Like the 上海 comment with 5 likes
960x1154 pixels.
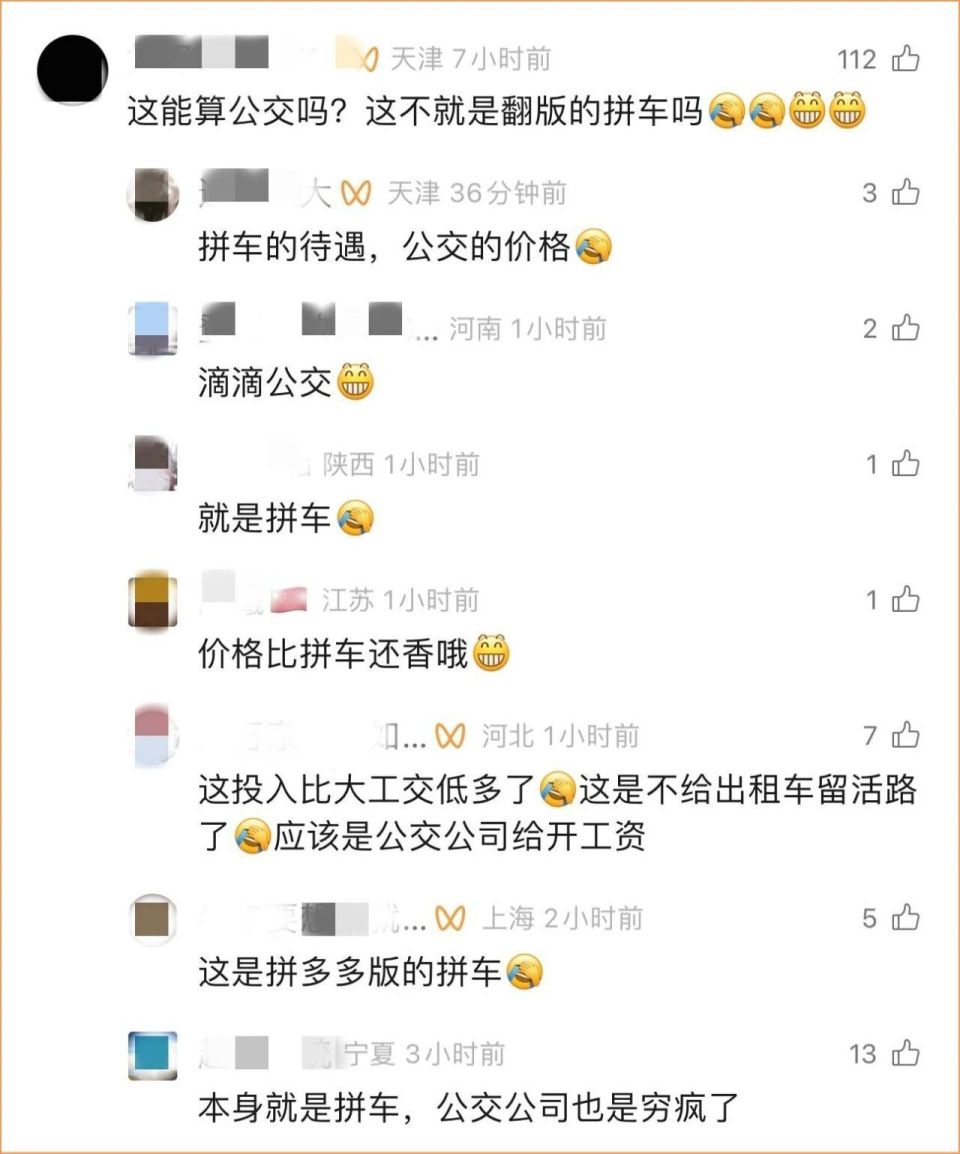point(906,918)
